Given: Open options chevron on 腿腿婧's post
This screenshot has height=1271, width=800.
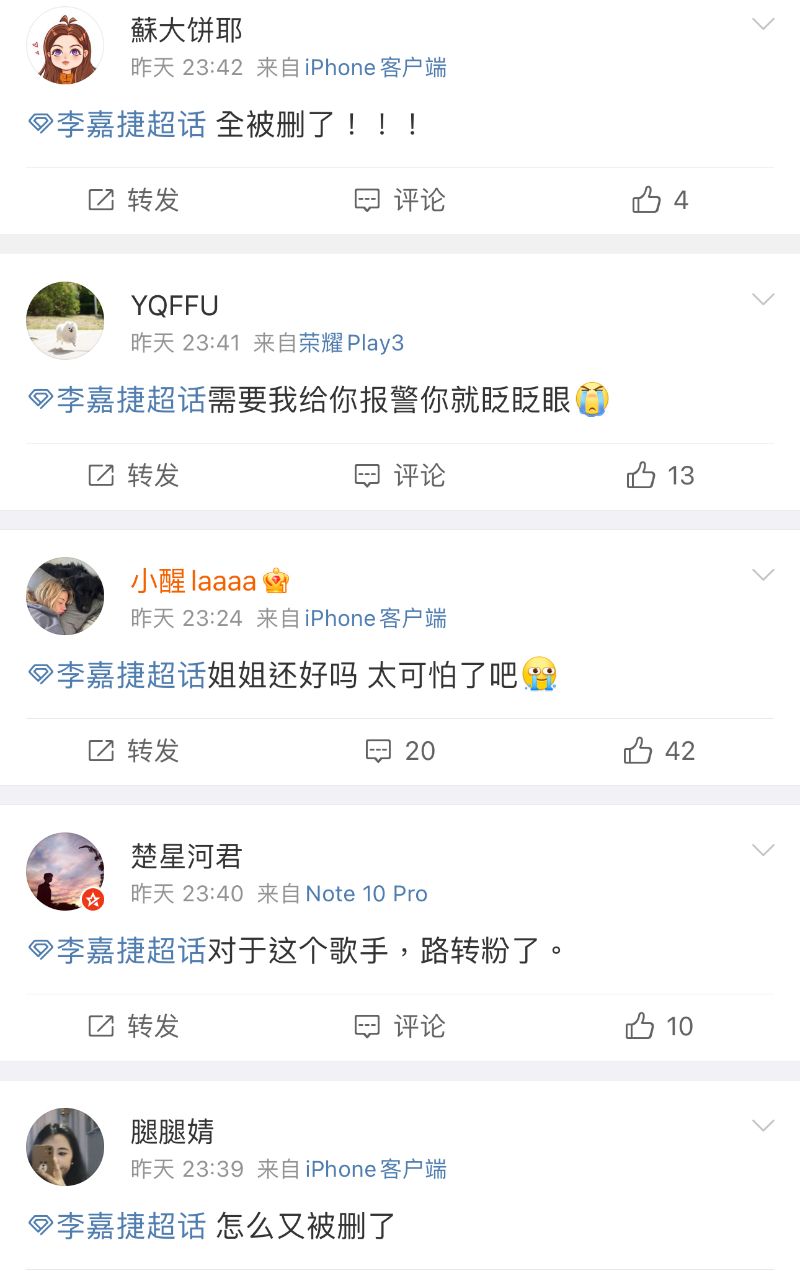Looking at the screenshot, I should point(763,1126).
